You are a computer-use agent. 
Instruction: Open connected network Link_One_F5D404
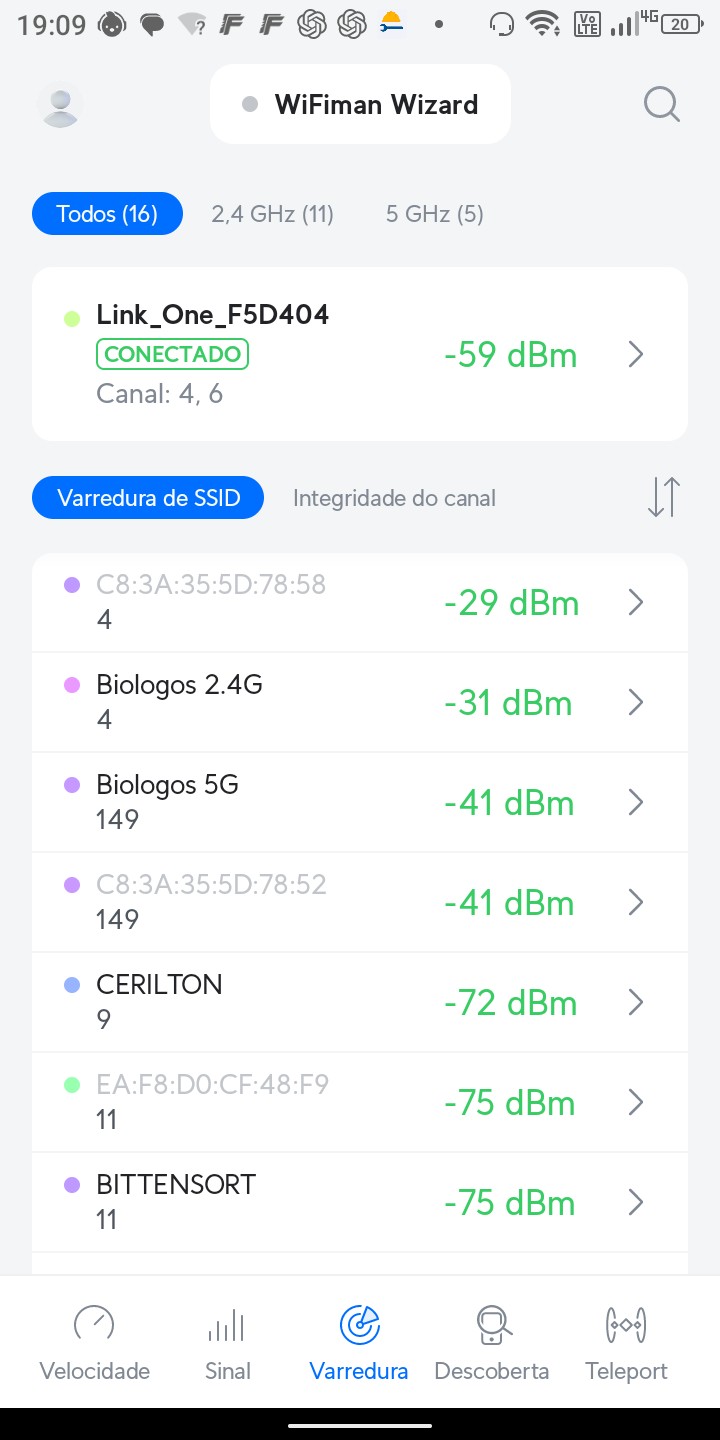[360, 354]
